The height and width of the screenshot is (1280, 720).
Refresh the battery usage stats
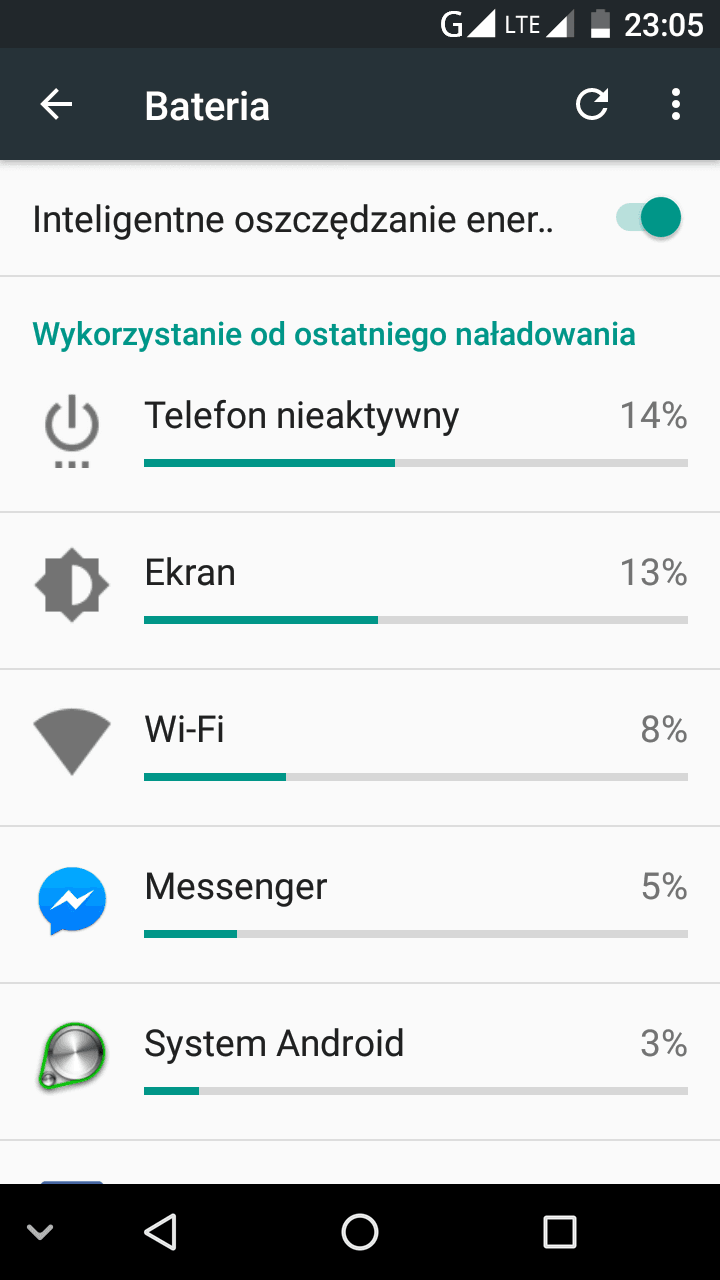pos(592,105)
